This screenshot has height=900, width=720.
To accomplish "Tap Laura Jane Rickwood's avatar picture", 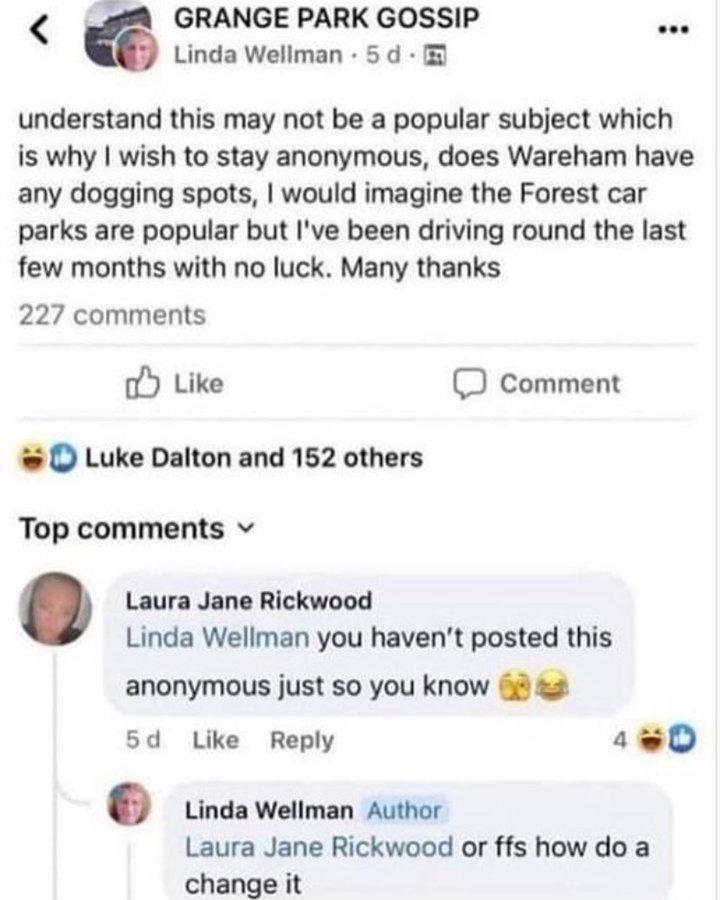I will pos(56,610).
